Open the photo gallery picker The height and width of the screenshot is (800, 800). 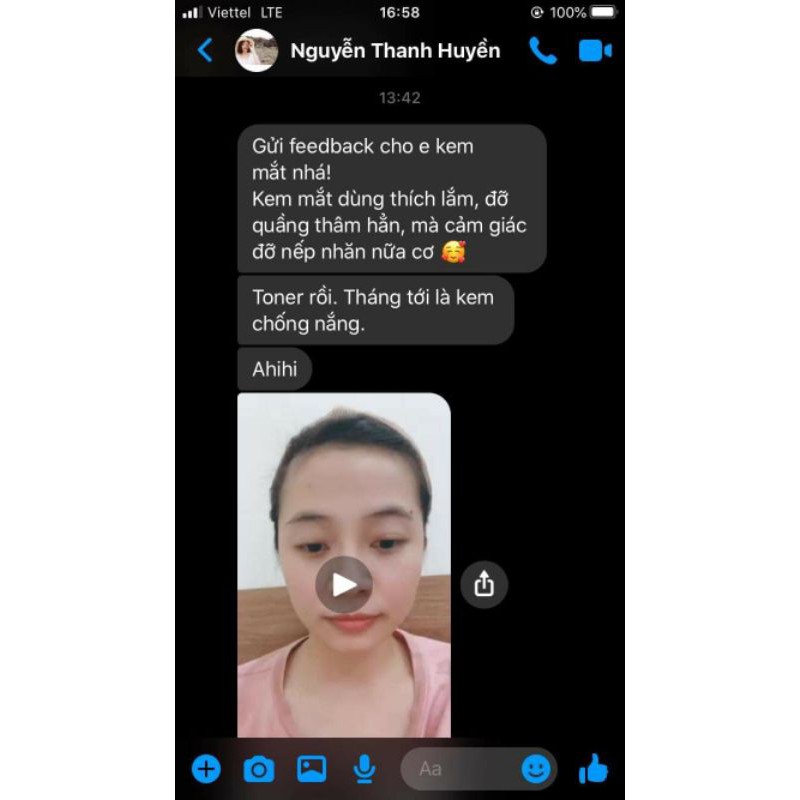coord(312,769)
